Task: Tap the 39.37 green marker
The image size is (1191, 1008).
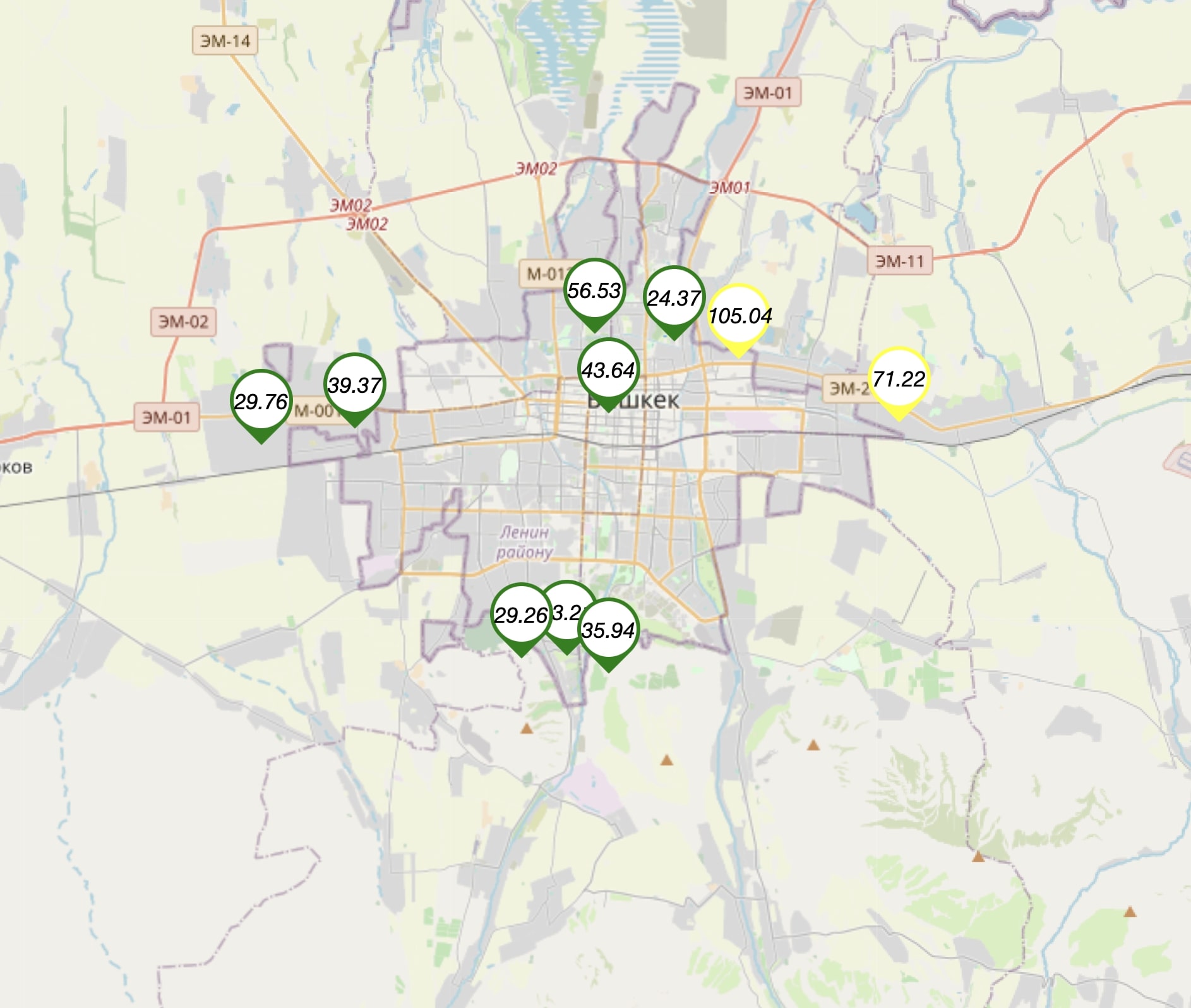Action: click(354, 385)
